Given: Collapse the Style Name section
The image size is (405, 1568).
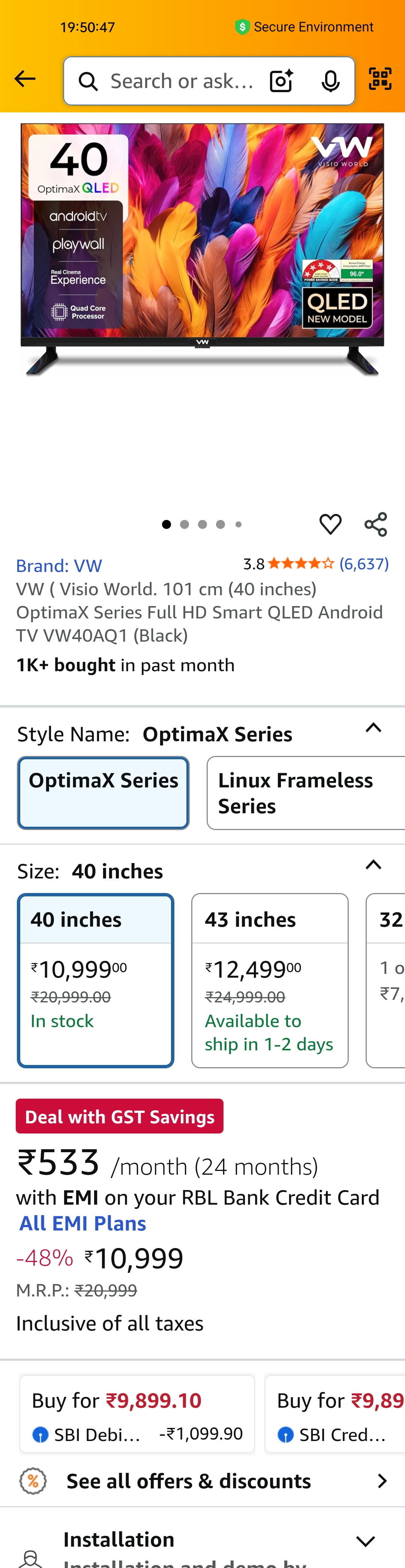Looking at the screenshot, I should click(373, 728).
